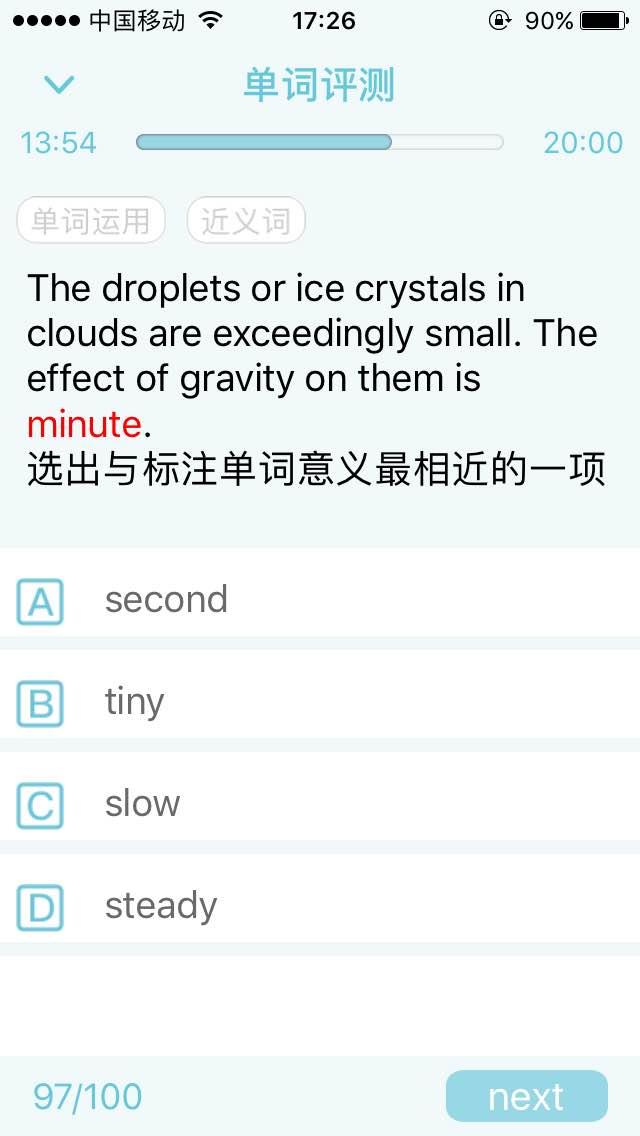
Task: Go to the next question
Action: point(526,1095)
